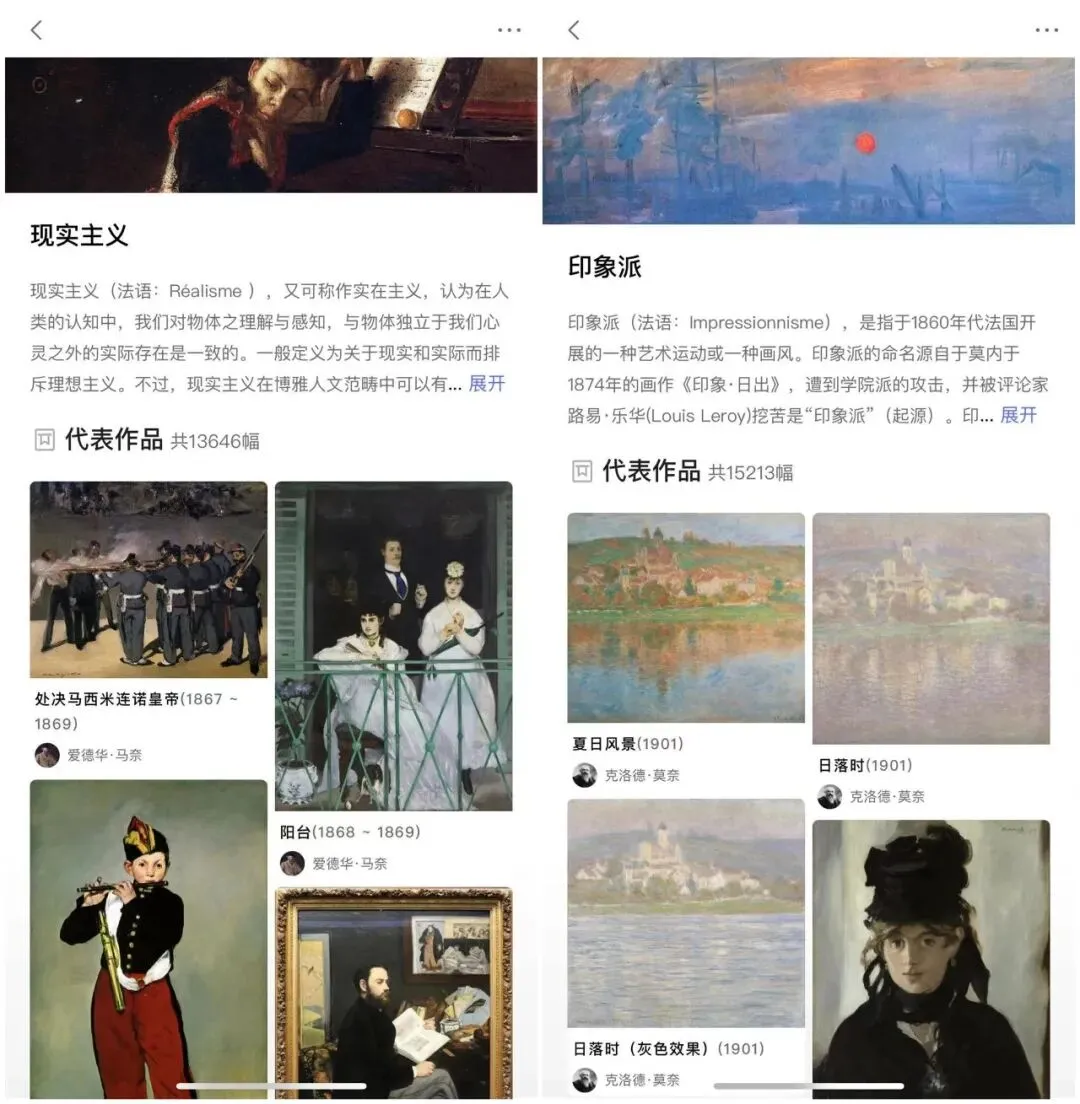Open artist 克洛德·莫奈 under 夏日风景
The height and width of the screenshot is (1104, 1080).
tap(628, 775)
